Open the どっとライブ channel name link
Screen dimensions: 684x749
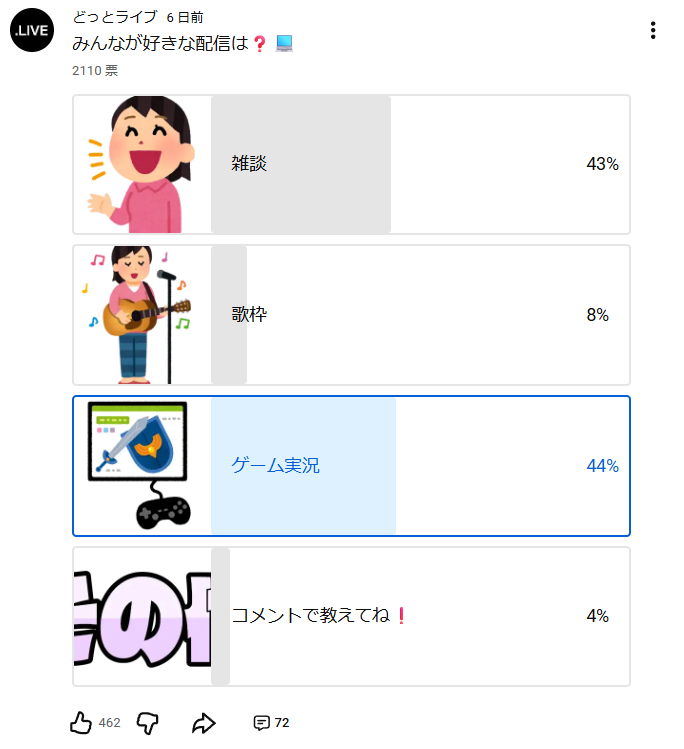(115, 19)
